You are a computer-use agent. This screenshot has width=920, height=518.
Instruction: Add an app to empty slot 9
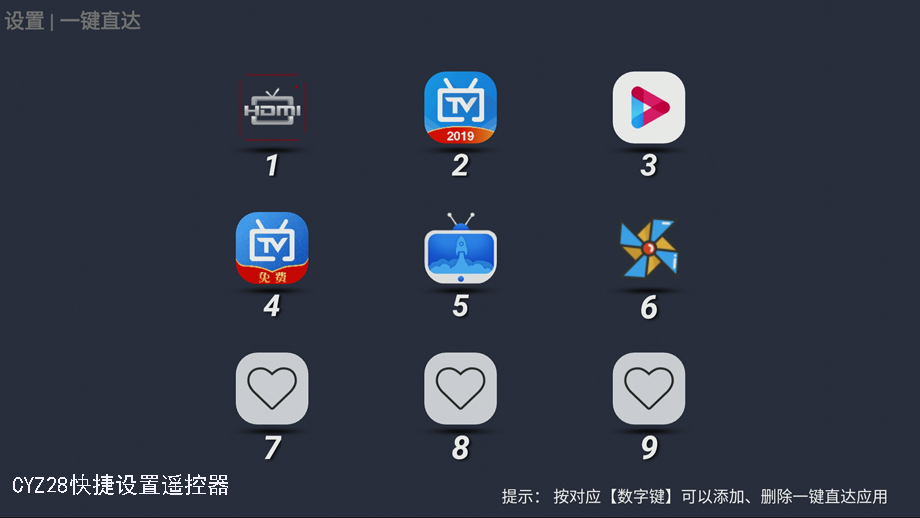point(648,388)
